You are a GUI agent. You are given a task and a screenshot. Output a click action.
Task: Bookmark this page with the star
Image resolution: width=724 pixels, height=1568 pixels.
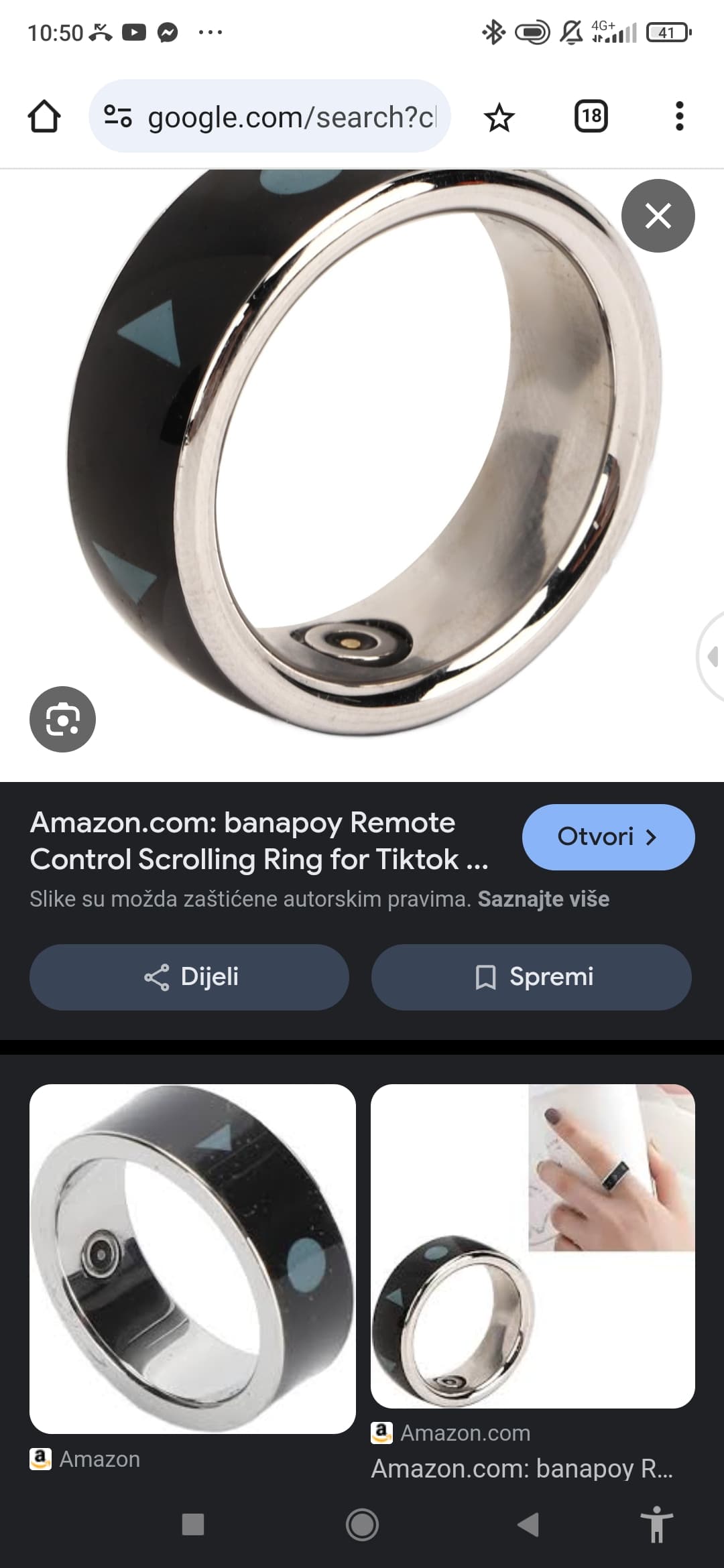[x=499, y=118]
